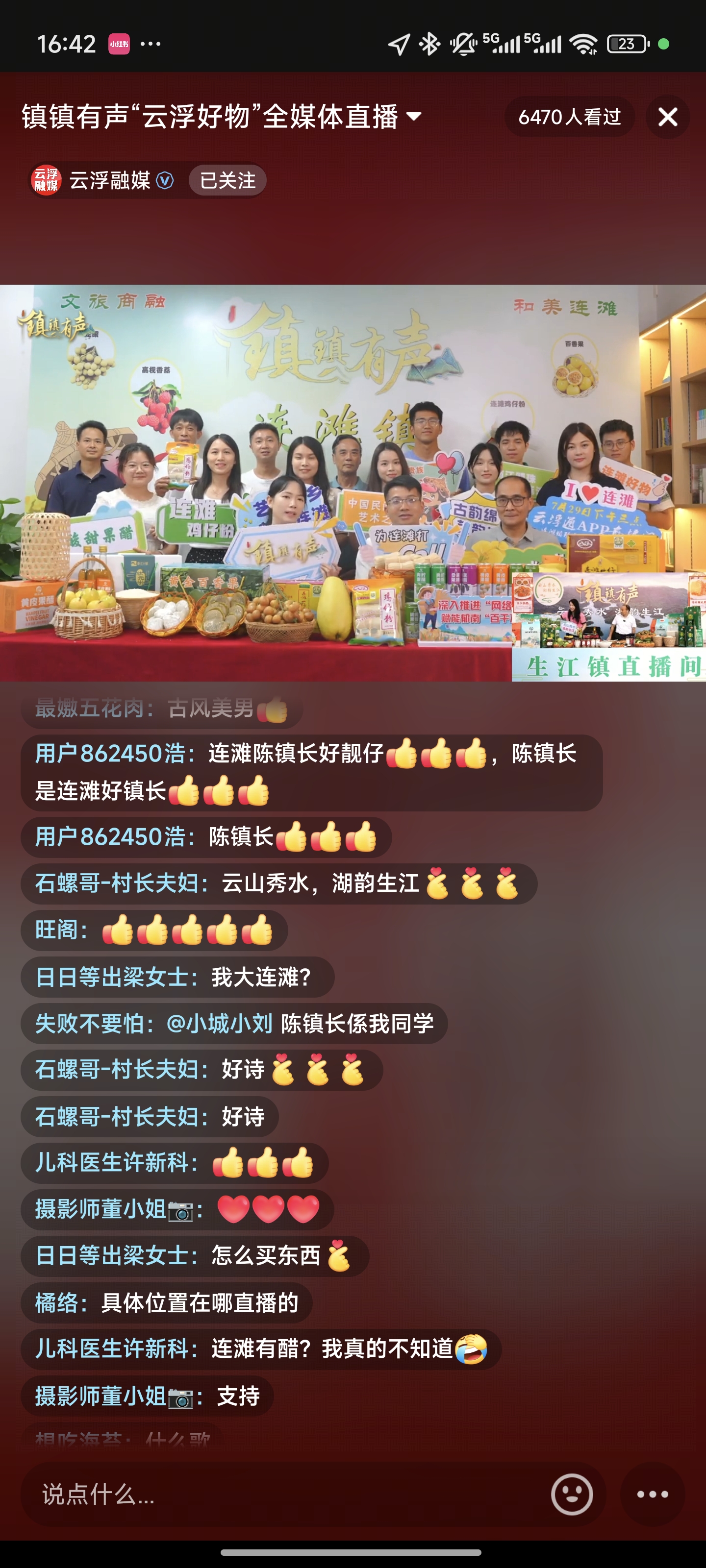This screenshot has width=706, height=1568.
Task: Tap the live video player area
Action: pos(353,482)
